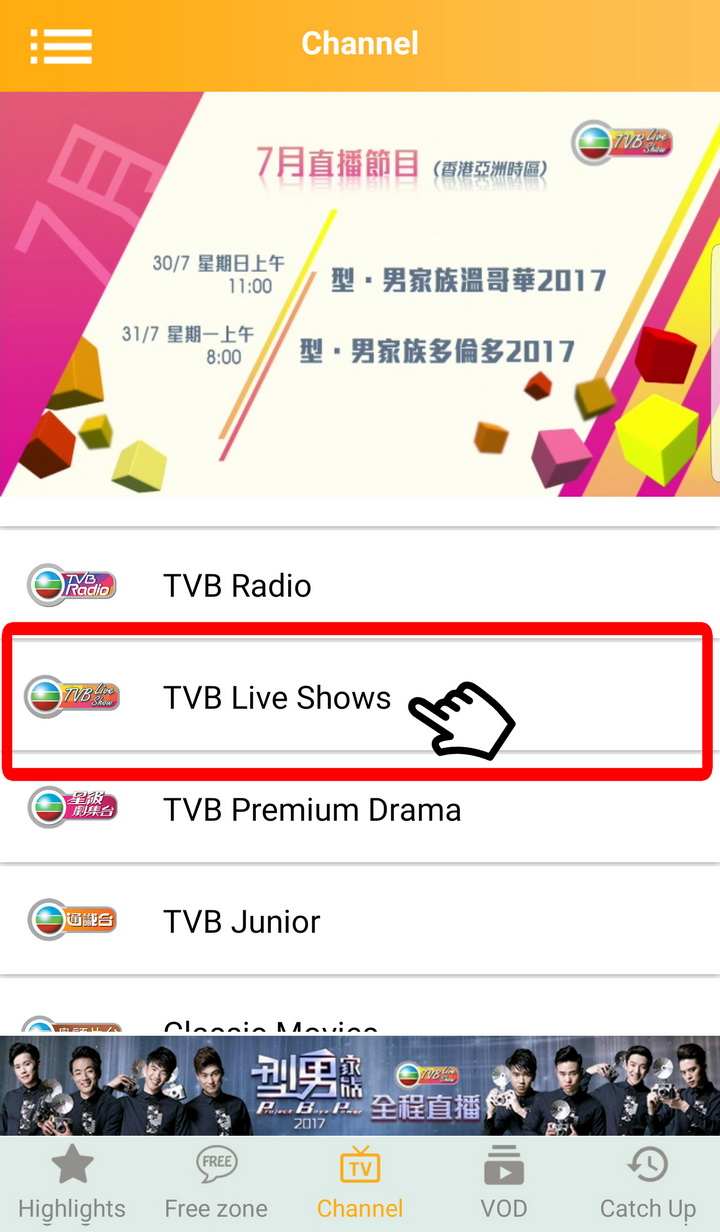Choose the TVB Junior channel

tap(360, 921)
